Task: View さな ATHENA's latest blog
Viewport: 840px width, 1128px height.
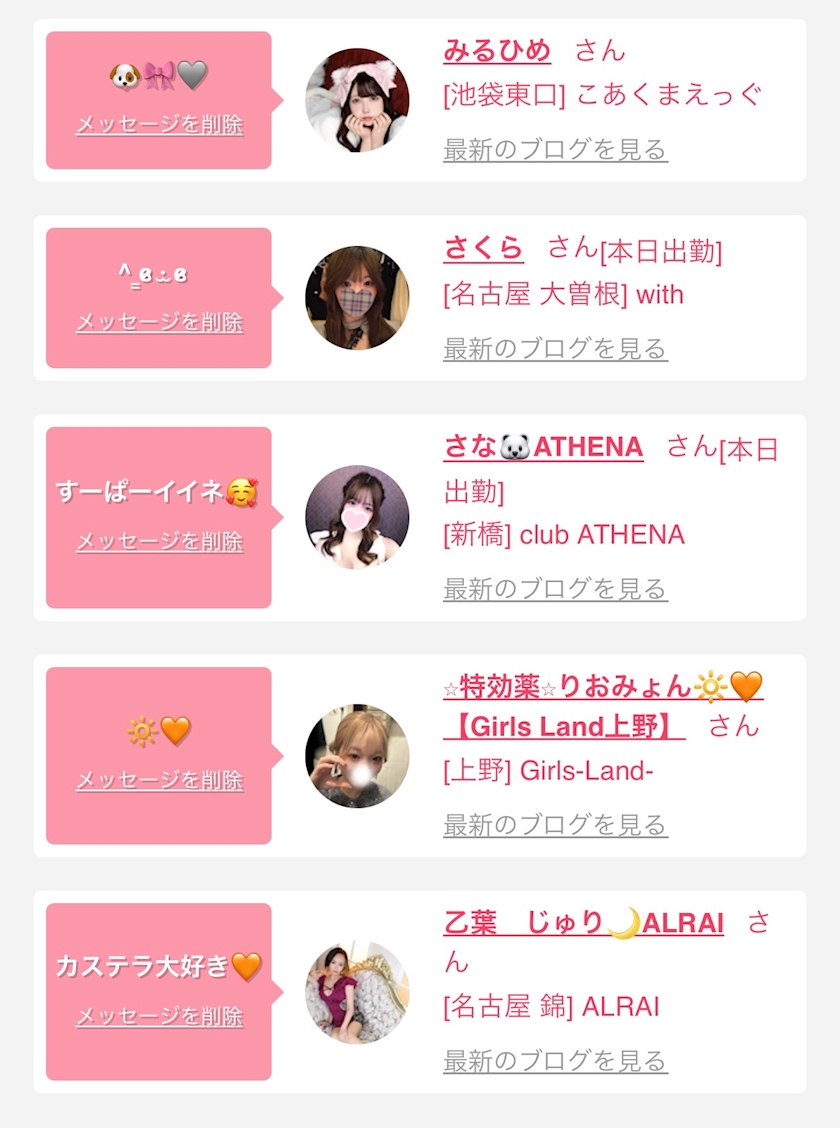Action: coord(555,588)
